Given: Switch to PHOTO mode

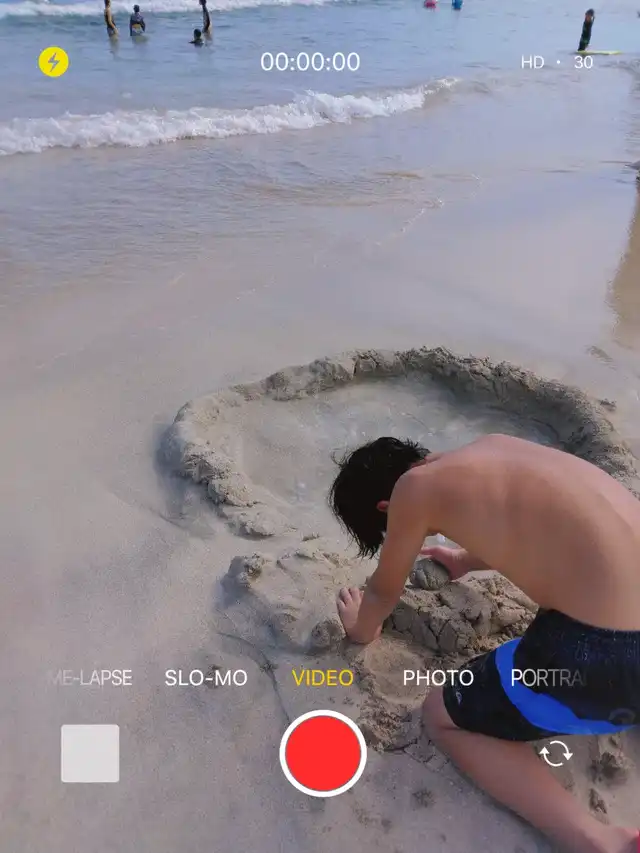Looking at the screenshot, I should point(438,678).
